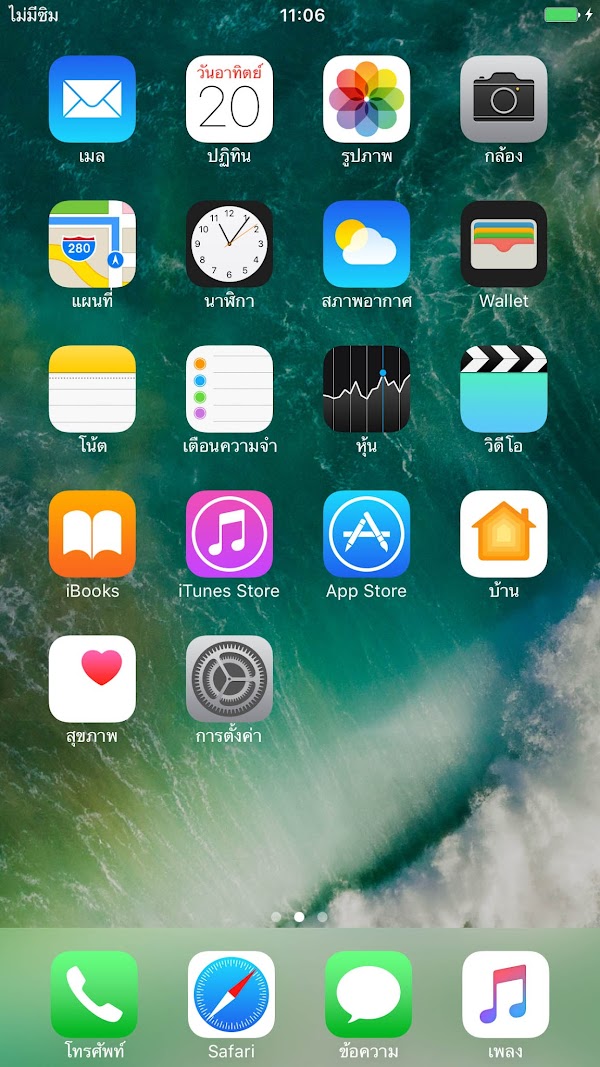Open Settings (การตั้งค่า)
Image resolution: width=600 pixels, height=1067 pixels.
[x=229, y=679]
